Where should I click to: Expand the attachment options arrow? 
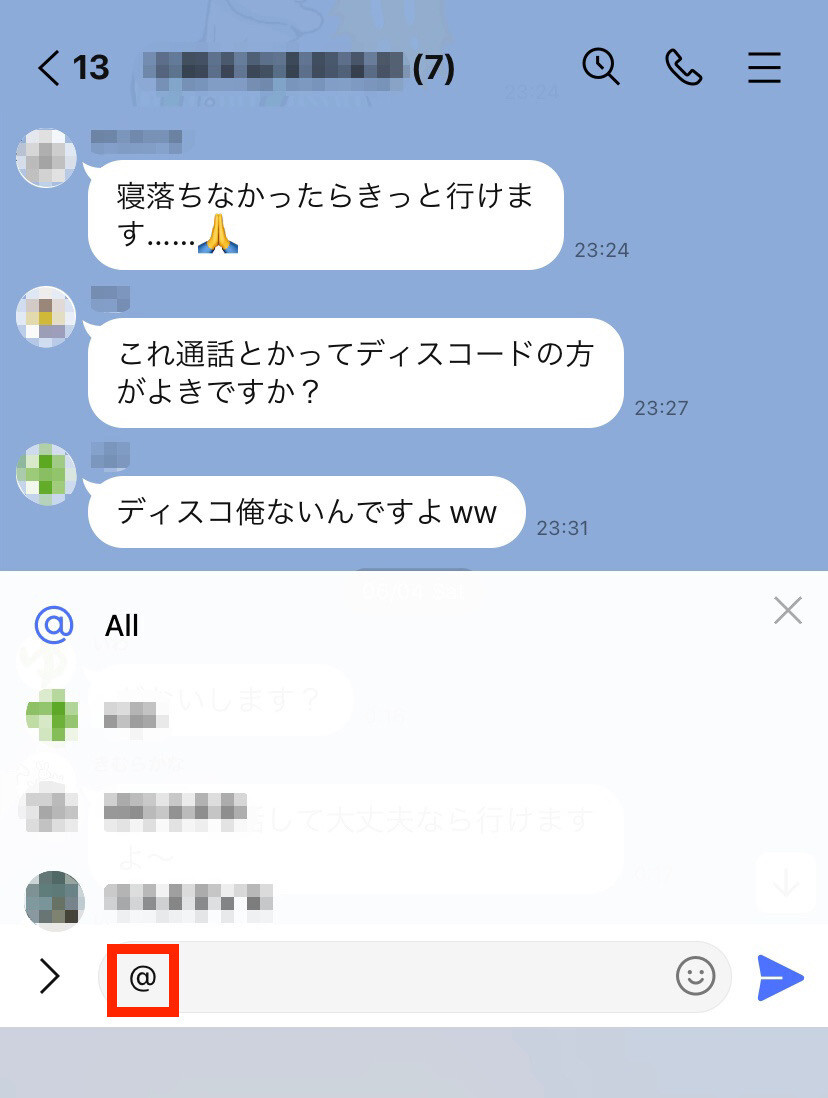pos(49,977)
